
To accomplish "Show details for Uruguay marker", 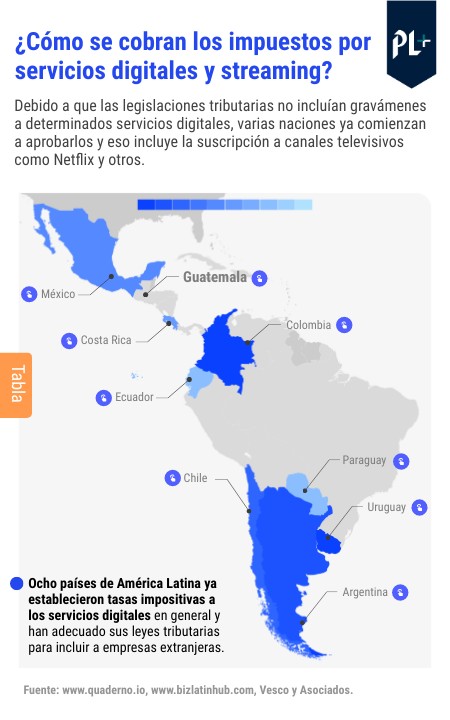I will pos(419,507).
